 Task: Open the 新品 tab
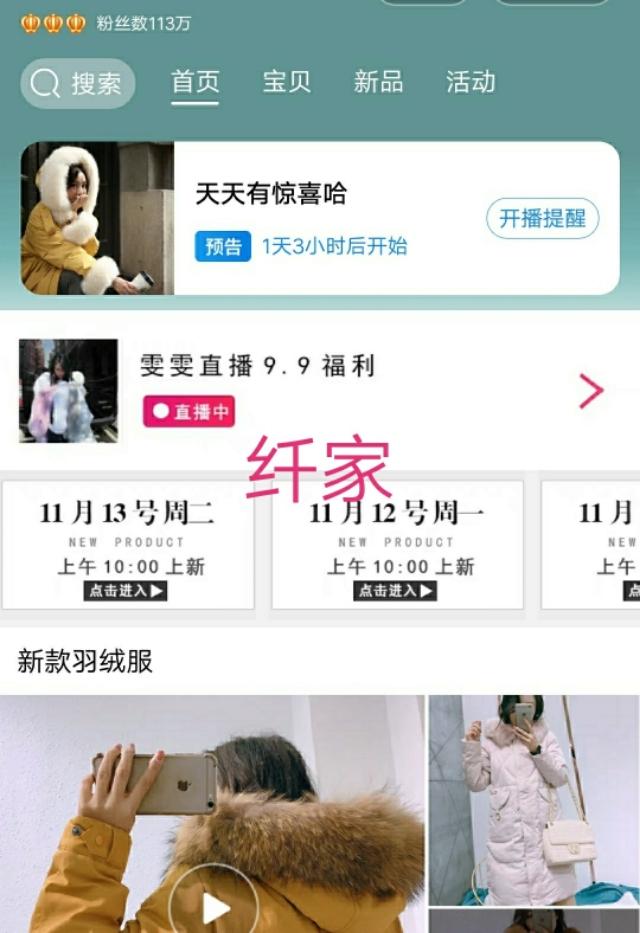tap(378, 82)
